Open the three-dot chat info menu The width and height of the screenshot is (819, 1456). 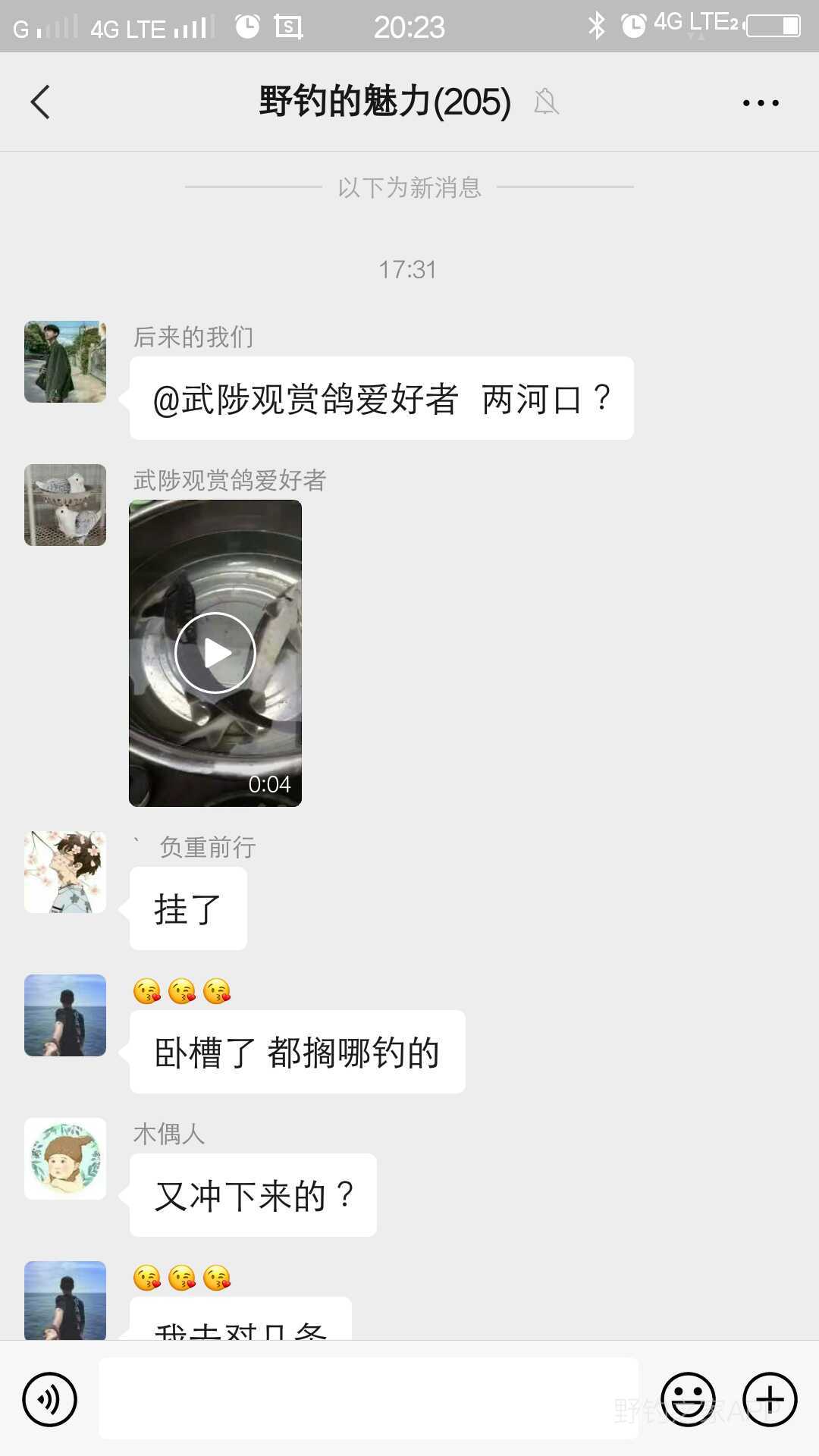761,102
